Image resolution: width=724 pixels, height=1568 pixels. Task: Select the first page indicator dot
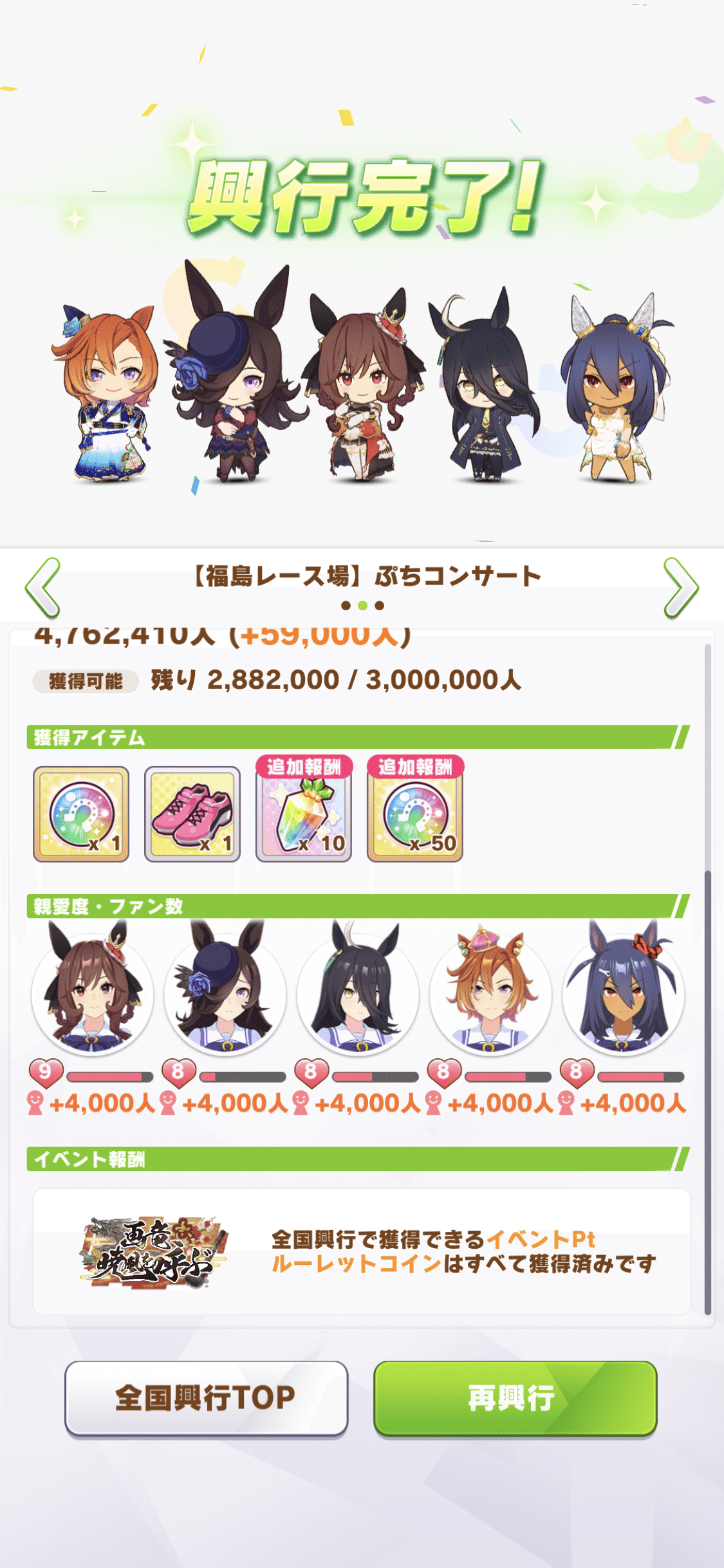click(x=345, y=606)
